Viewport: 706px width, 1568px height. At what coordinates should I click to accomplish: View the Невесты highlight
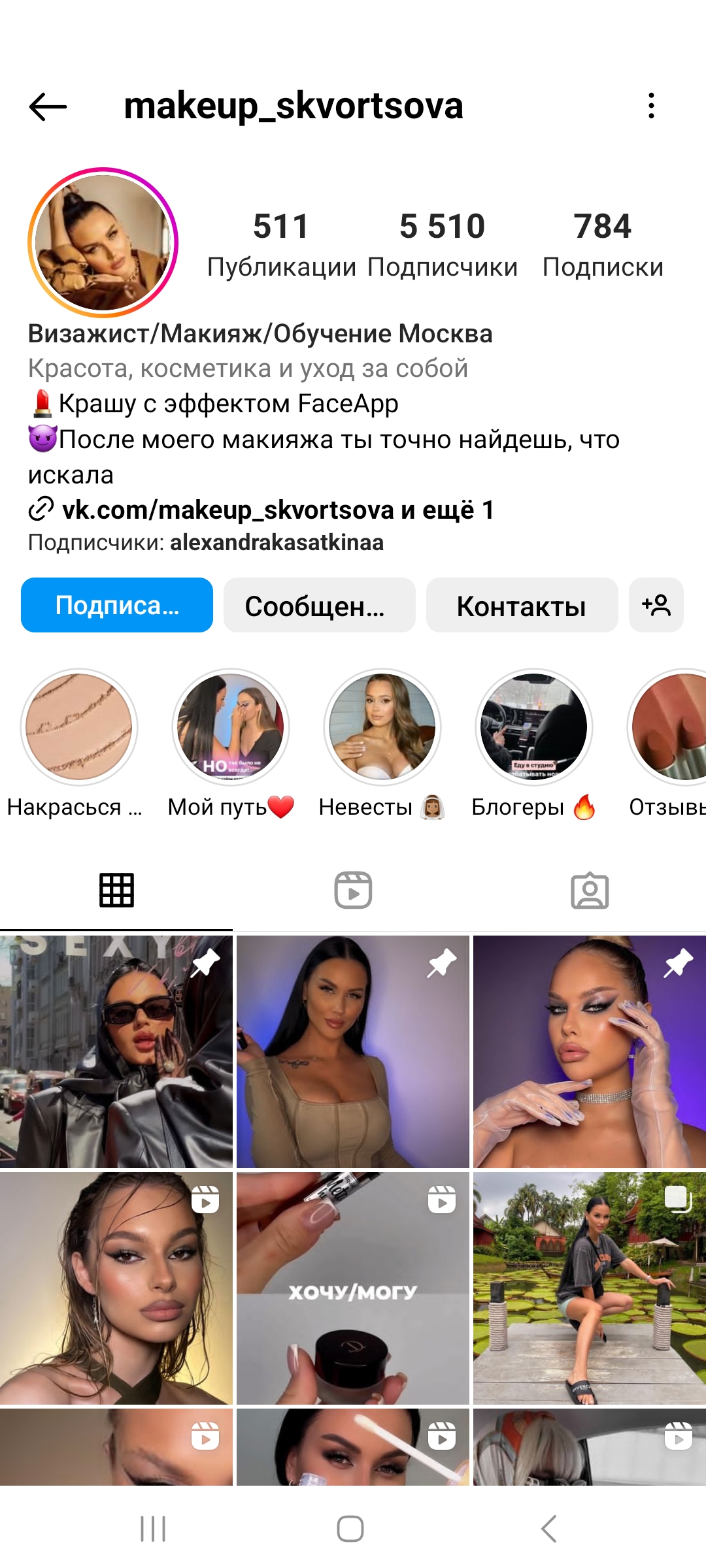point(382,727)
